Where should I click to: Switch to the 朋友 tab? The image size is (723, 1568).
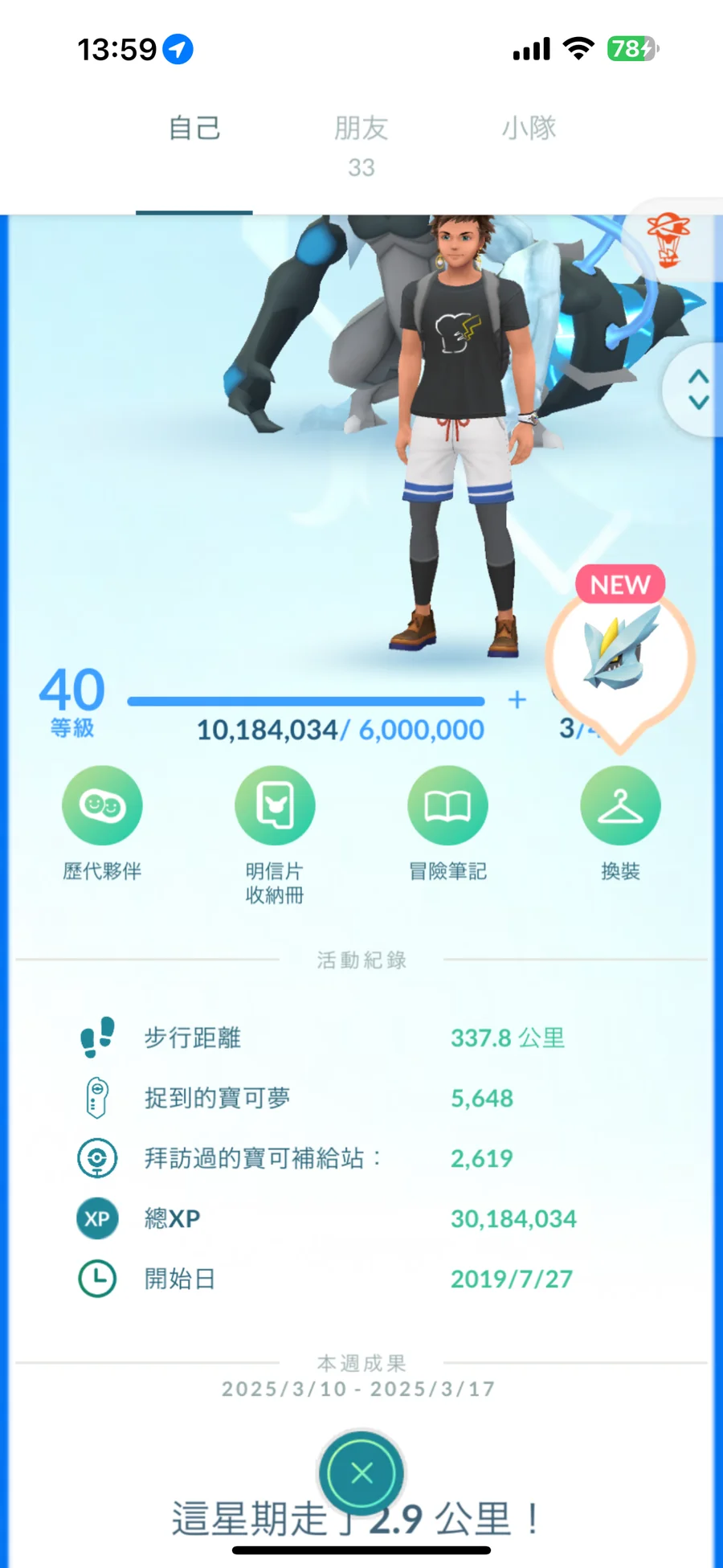[361, 143]
